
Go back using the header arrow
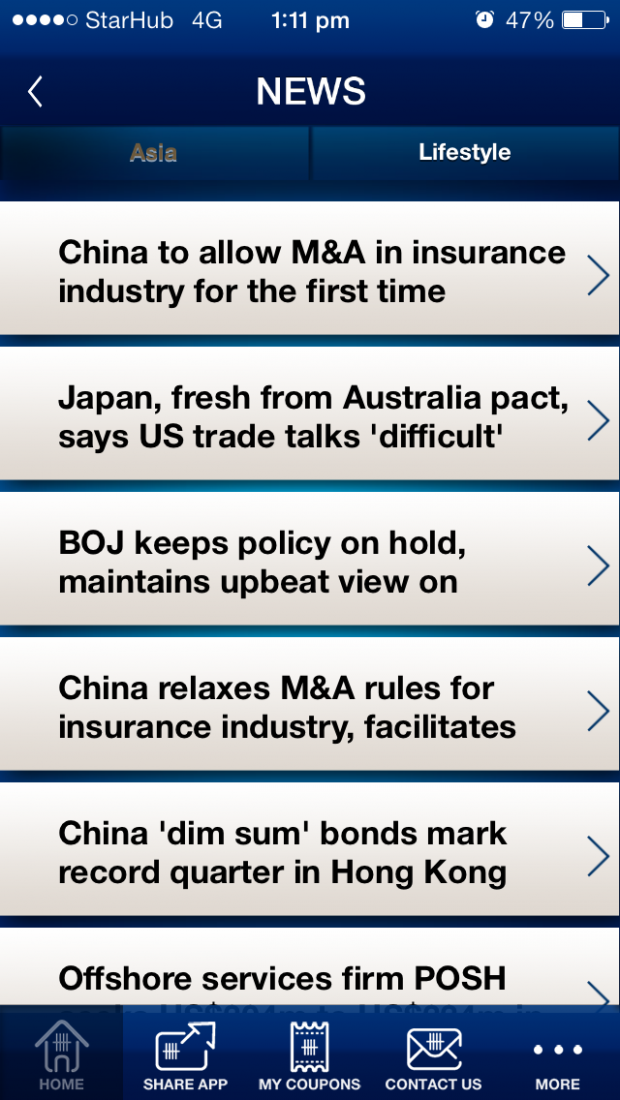[x=36, y=92]
